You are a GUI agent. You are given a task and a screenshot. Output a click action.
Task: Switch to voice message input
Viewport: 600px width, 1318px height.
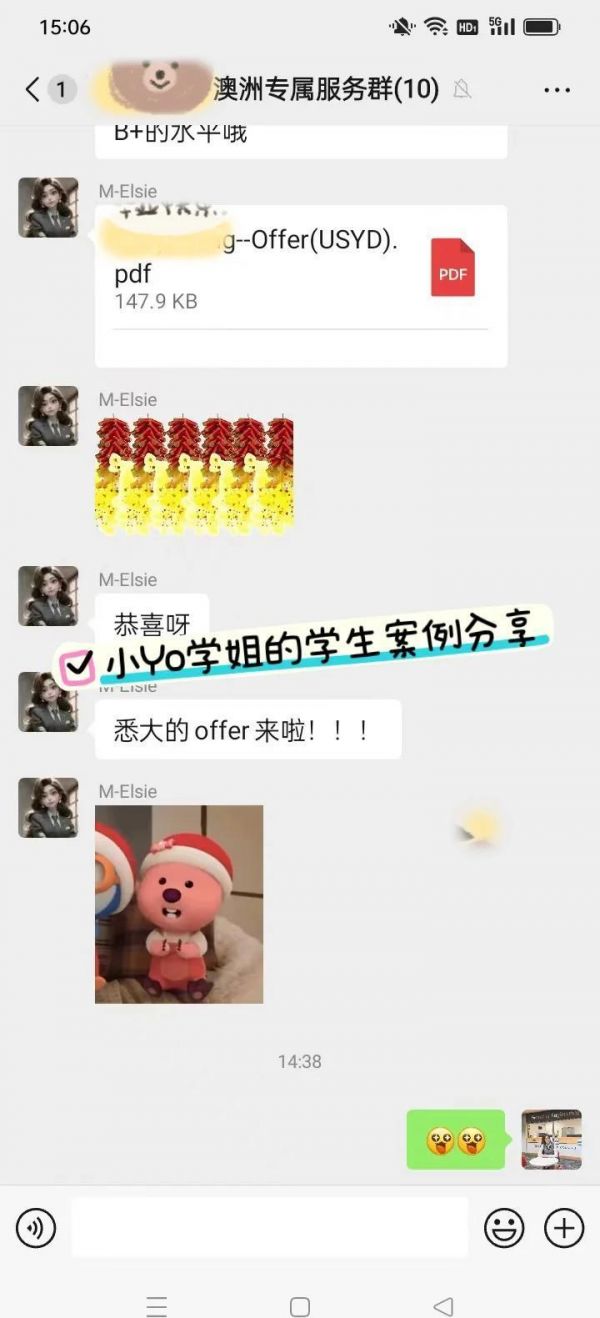[36, 1228]
